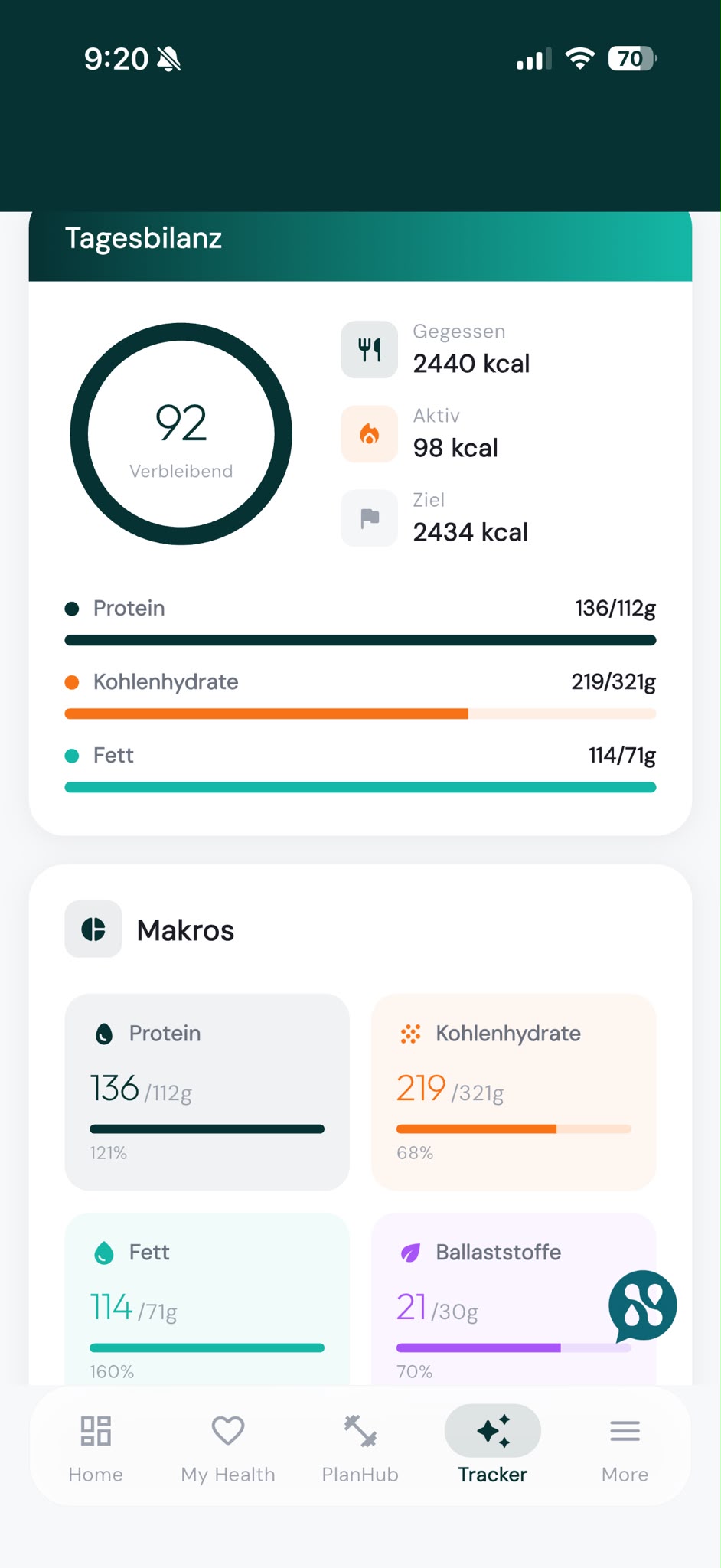The image size is (721, 1568).
Task: Open the Fett macro card
Action: [207, 1299]
